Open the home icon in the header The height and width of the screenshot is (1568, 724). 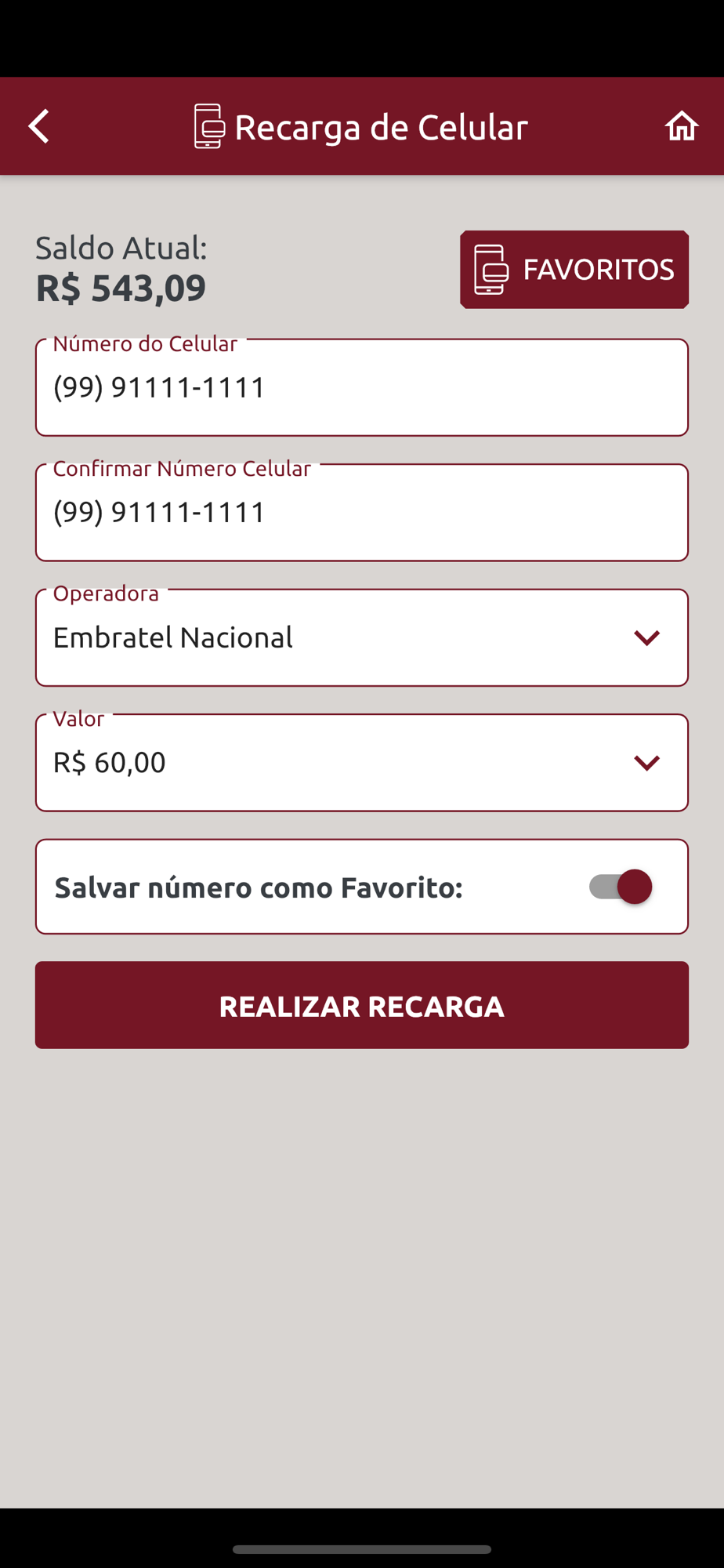(681, 125)
